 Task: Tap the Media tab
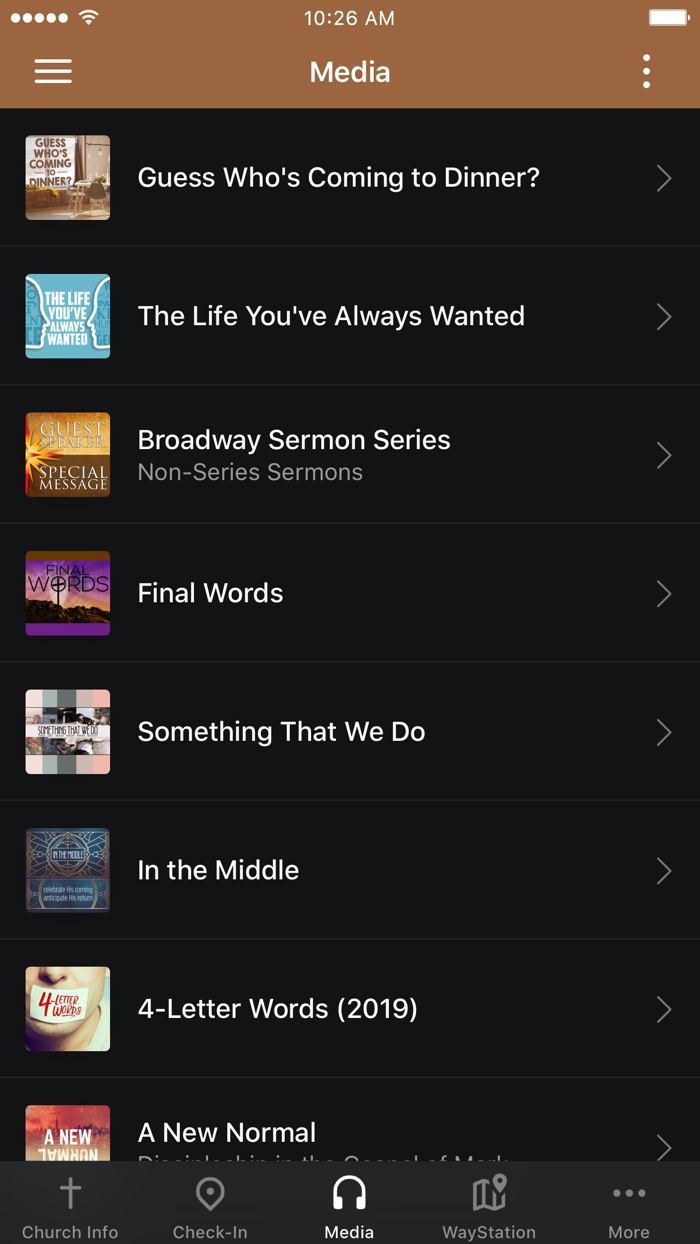(349, 1205)
